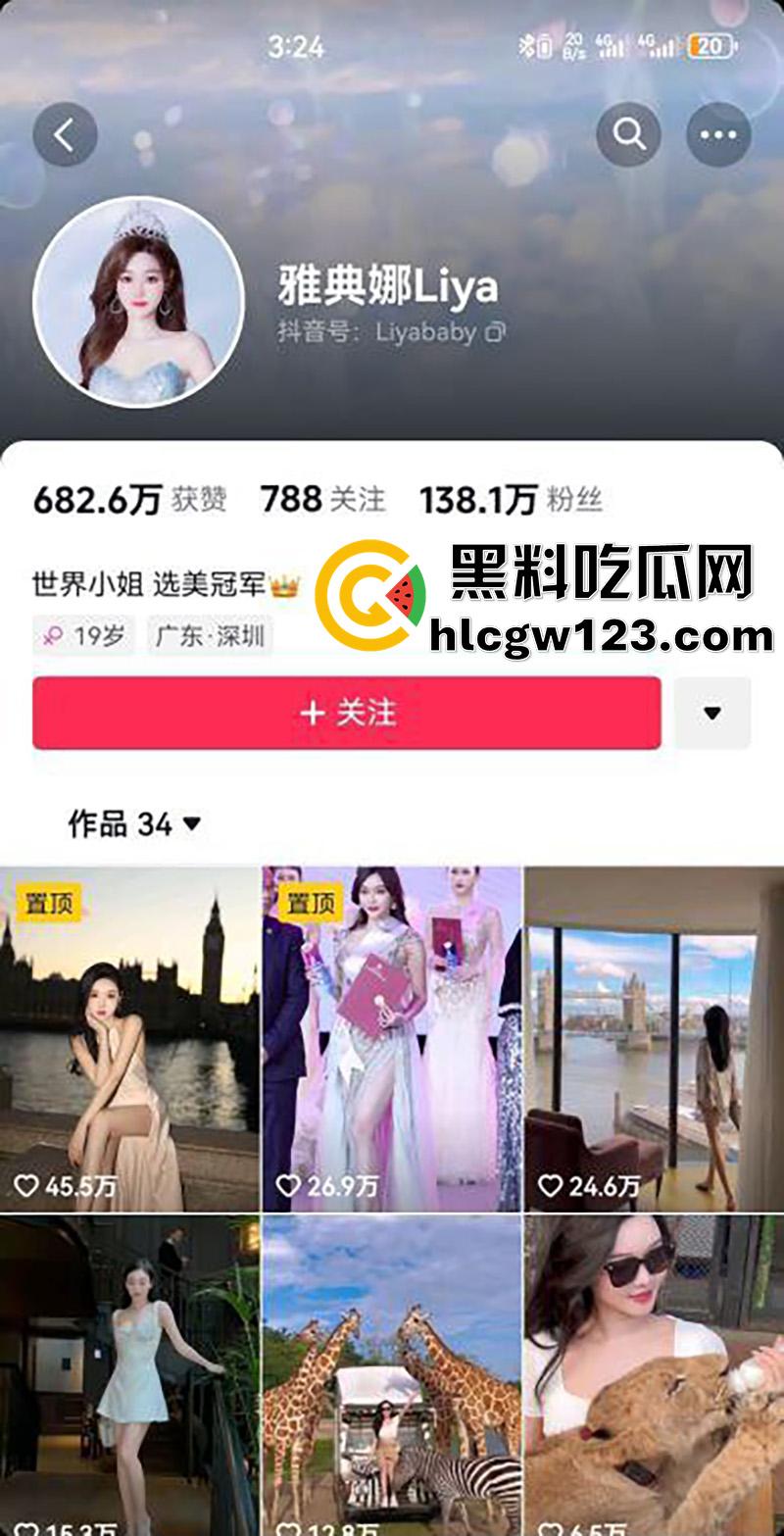Image resolution: width=784 pixels, height=1536 pixels.
Task: Open the more options (···) menu
Action: (x=719, y=134)
